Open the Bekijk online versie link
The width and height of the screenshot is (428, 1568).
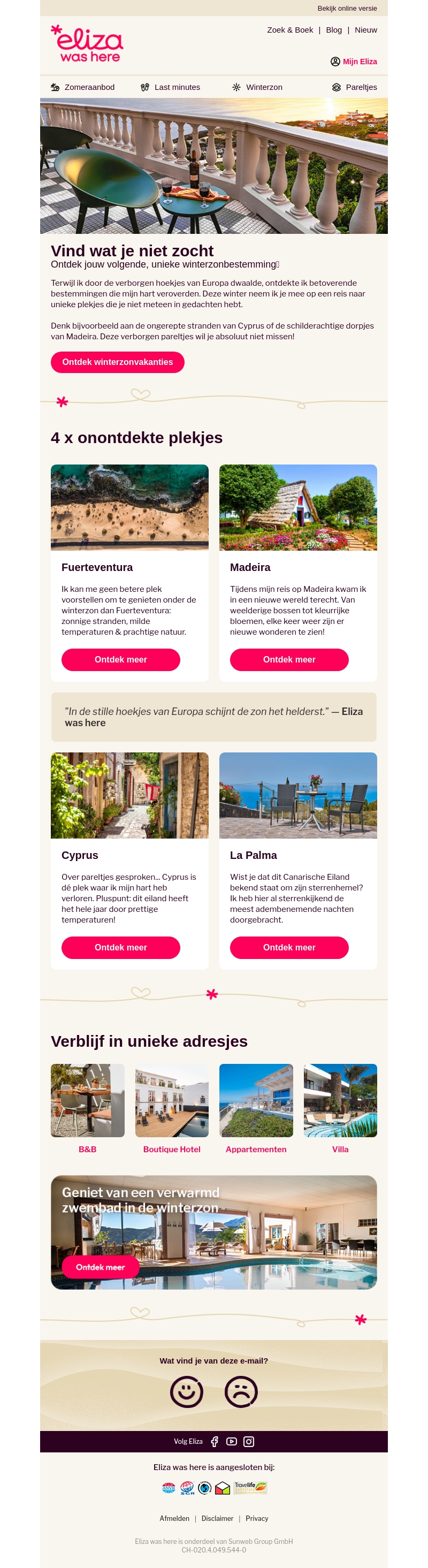(x=347, y=9)
